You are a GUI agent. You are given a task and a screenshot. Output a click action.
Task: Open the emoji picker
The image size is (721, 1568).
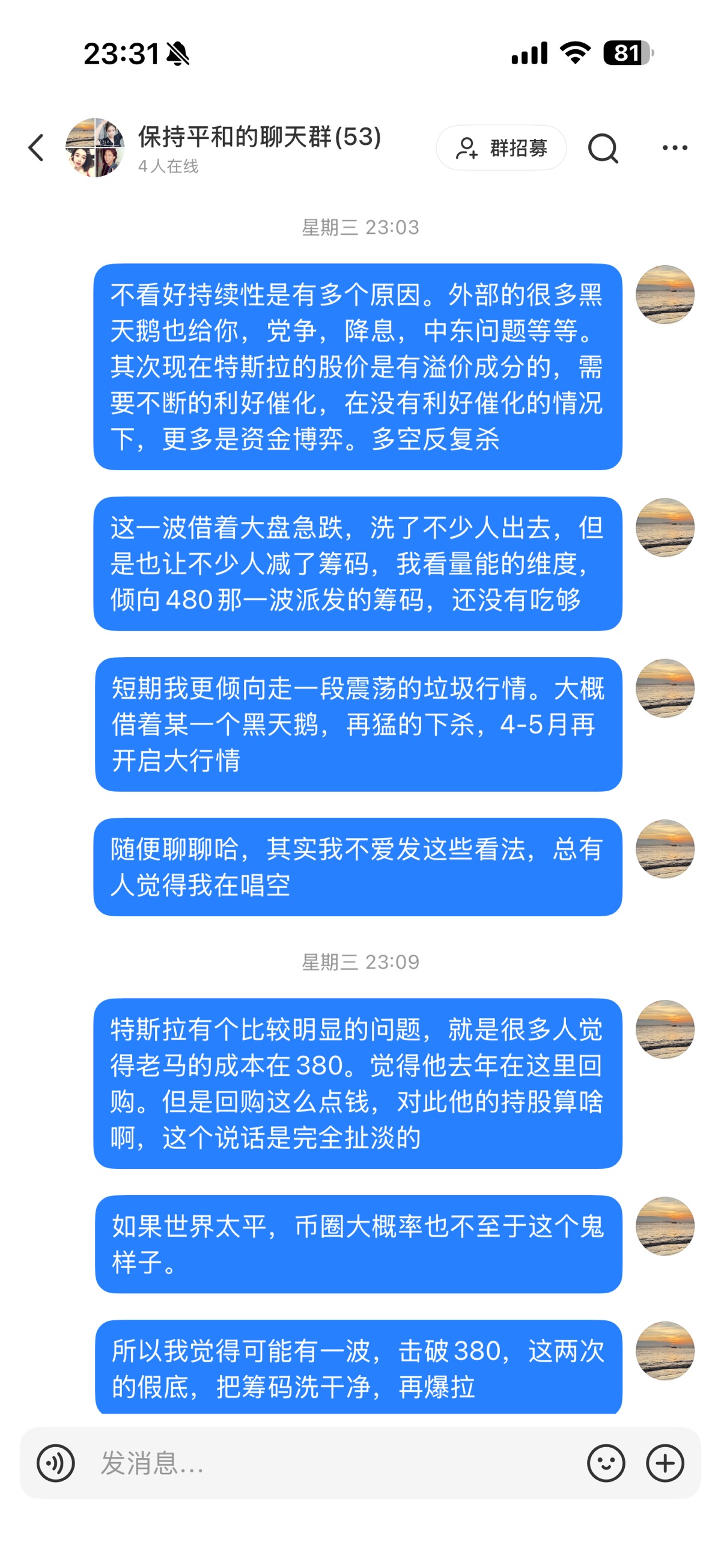coord(606,1463)
